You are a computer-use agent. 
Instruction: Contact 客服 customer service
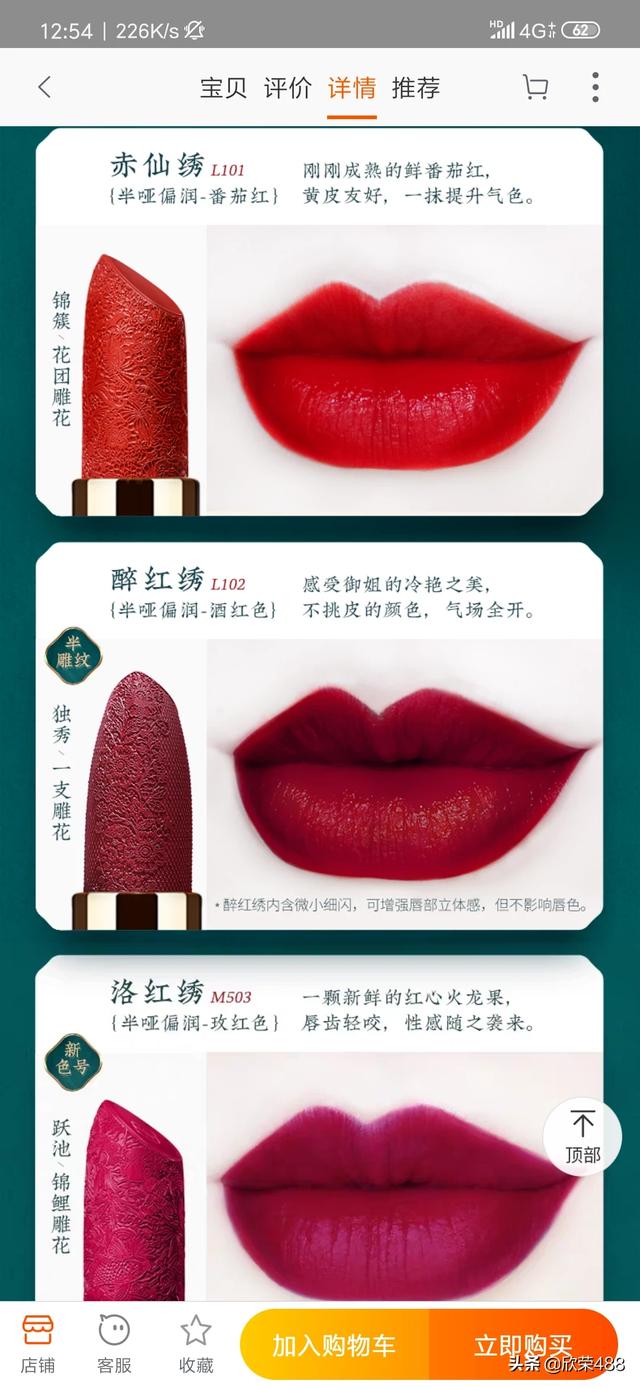tap(114, 1344)
